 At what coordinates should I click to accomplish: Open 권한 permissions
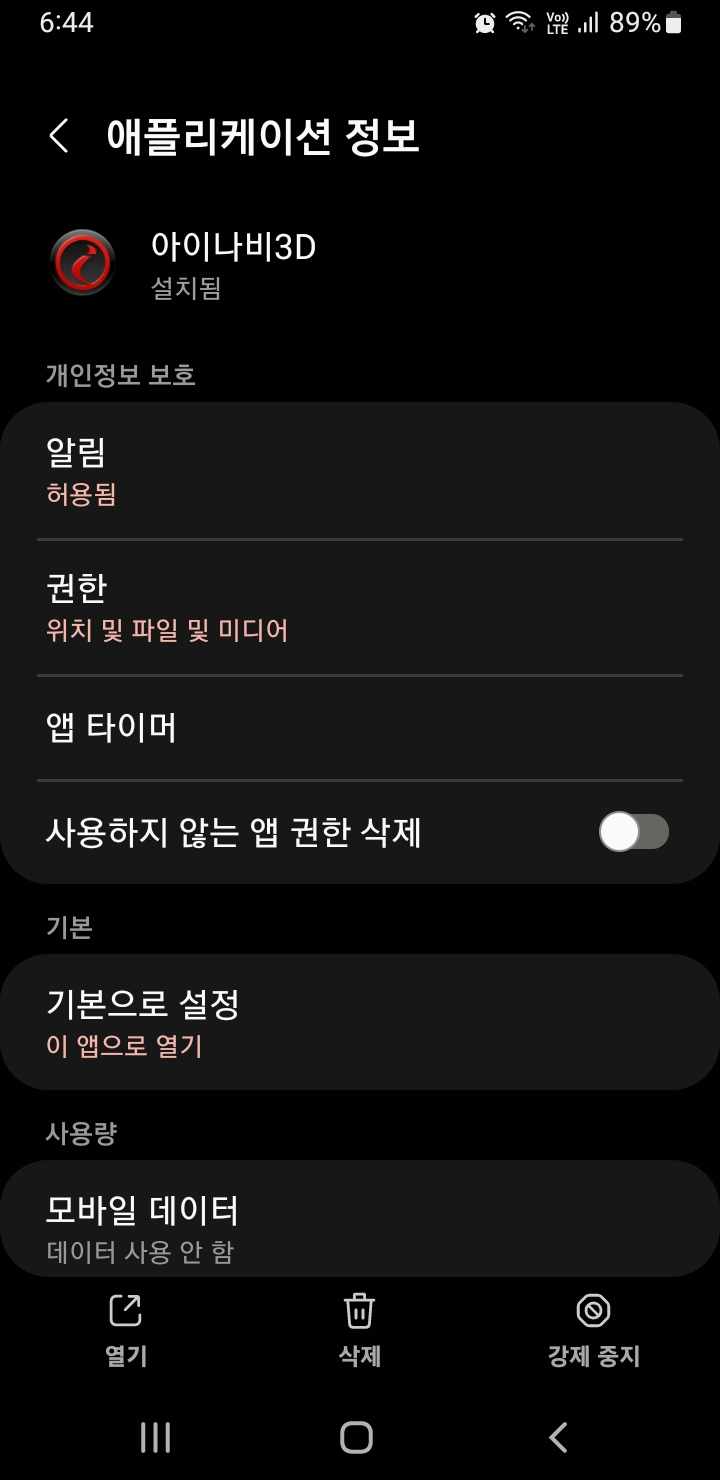click(x=360, y=607)
